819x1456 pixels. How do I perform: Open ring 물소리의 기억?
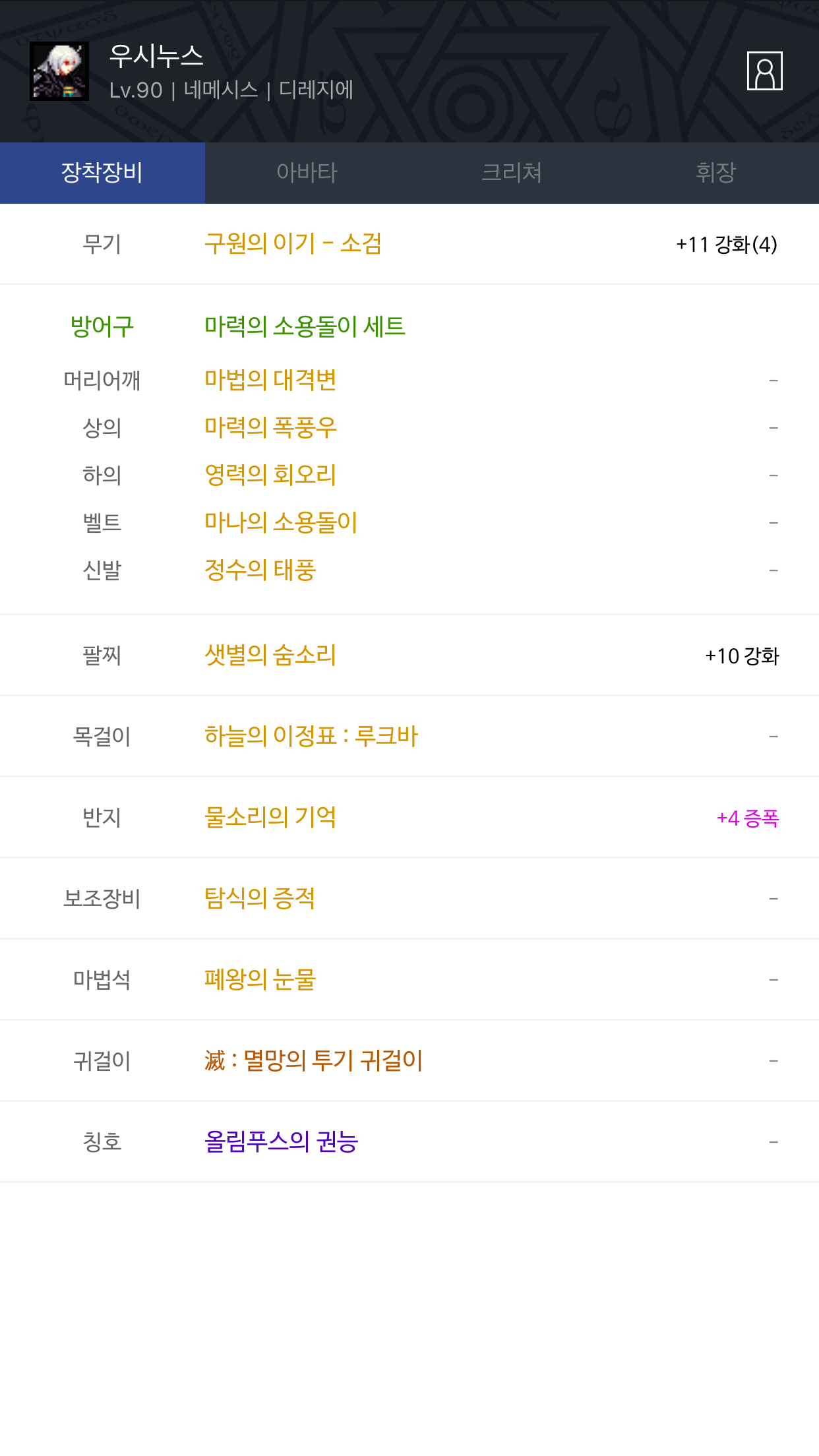tap(270, 817)
